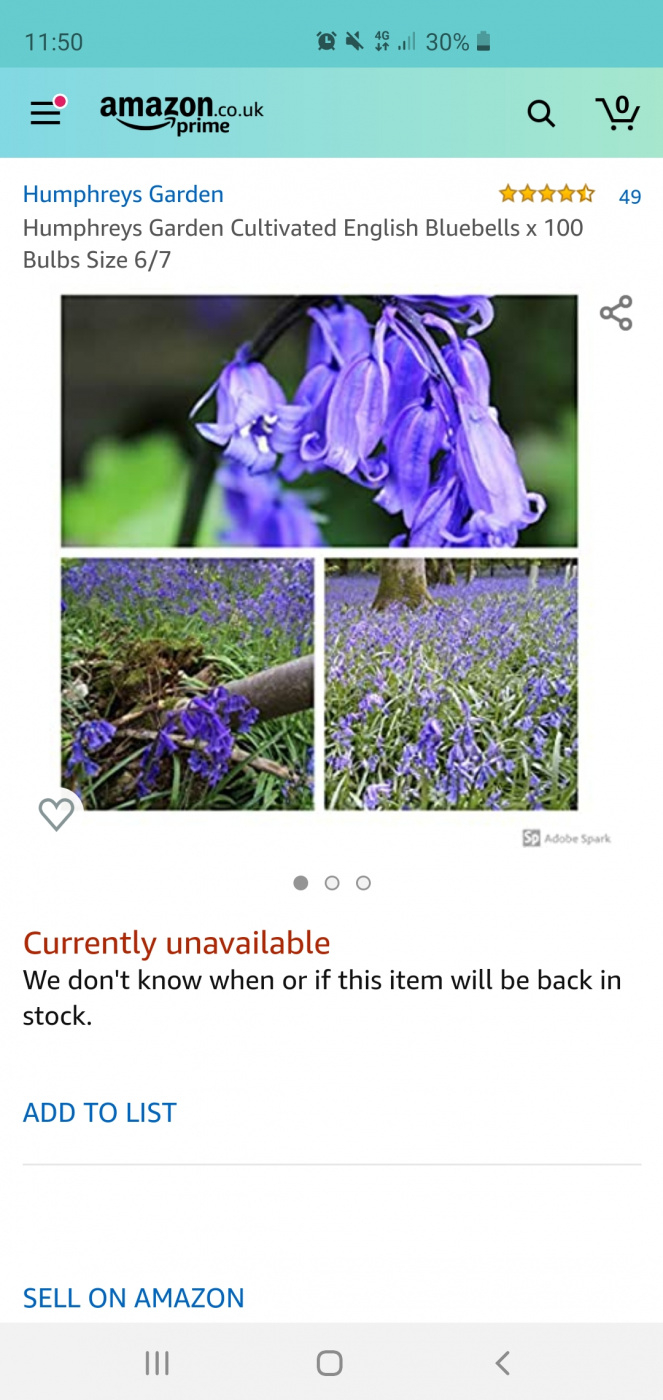Go to the system home screen
The height and width of the screenshot is (1400, 663).
[x=330, y=1362]
